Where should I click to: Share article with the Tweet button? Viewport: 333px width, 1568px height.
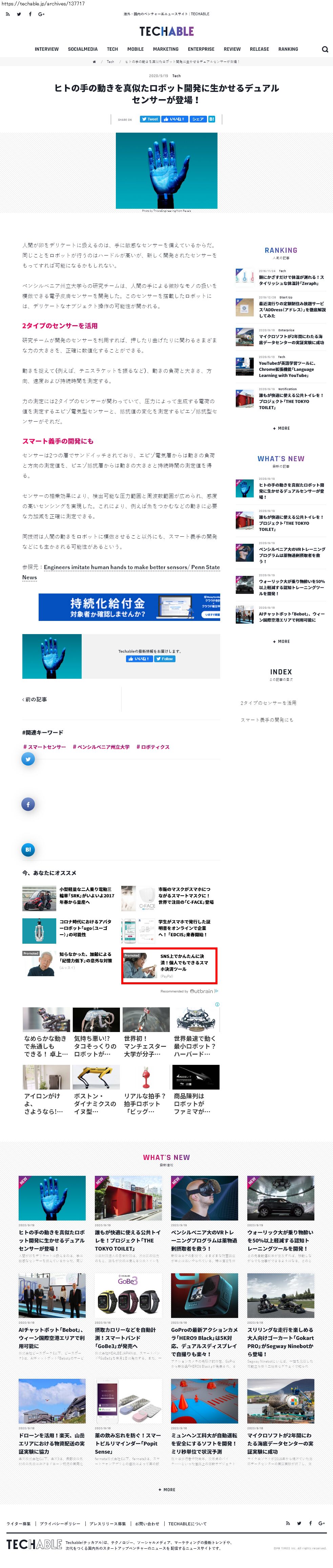pyautogui.click(x=149, y=119)
